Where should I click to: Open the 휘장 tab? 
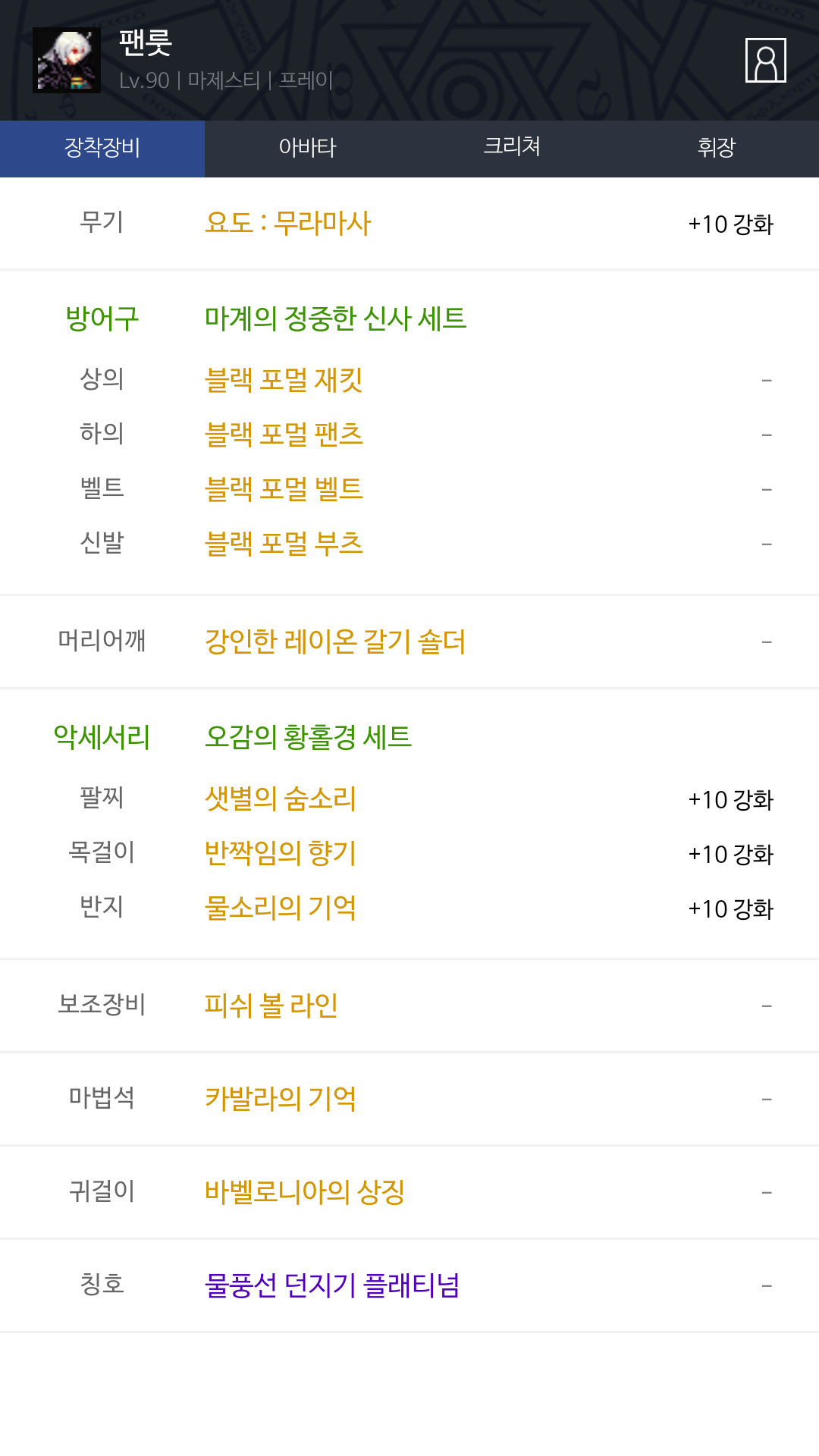717,149
